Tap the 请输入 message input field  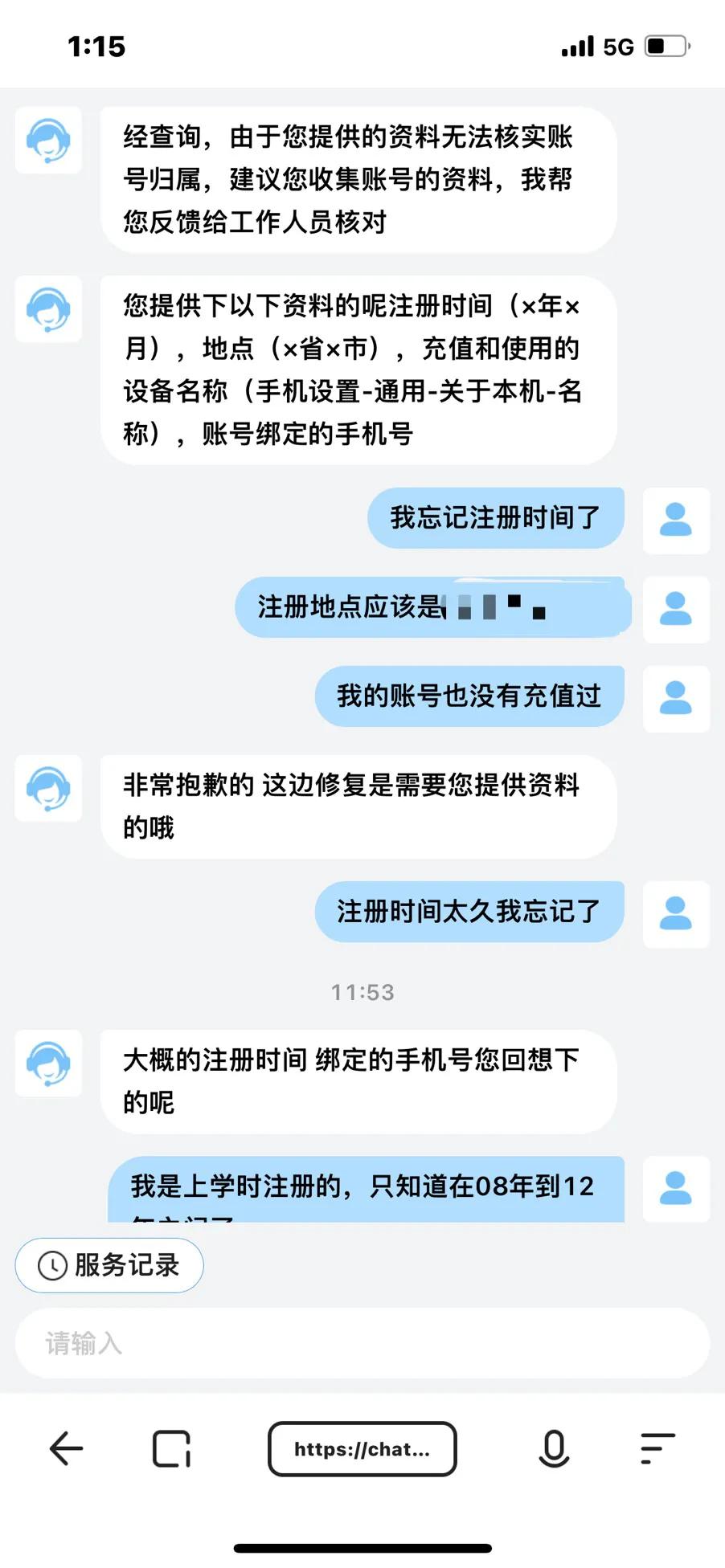[x=362, y=1343]
